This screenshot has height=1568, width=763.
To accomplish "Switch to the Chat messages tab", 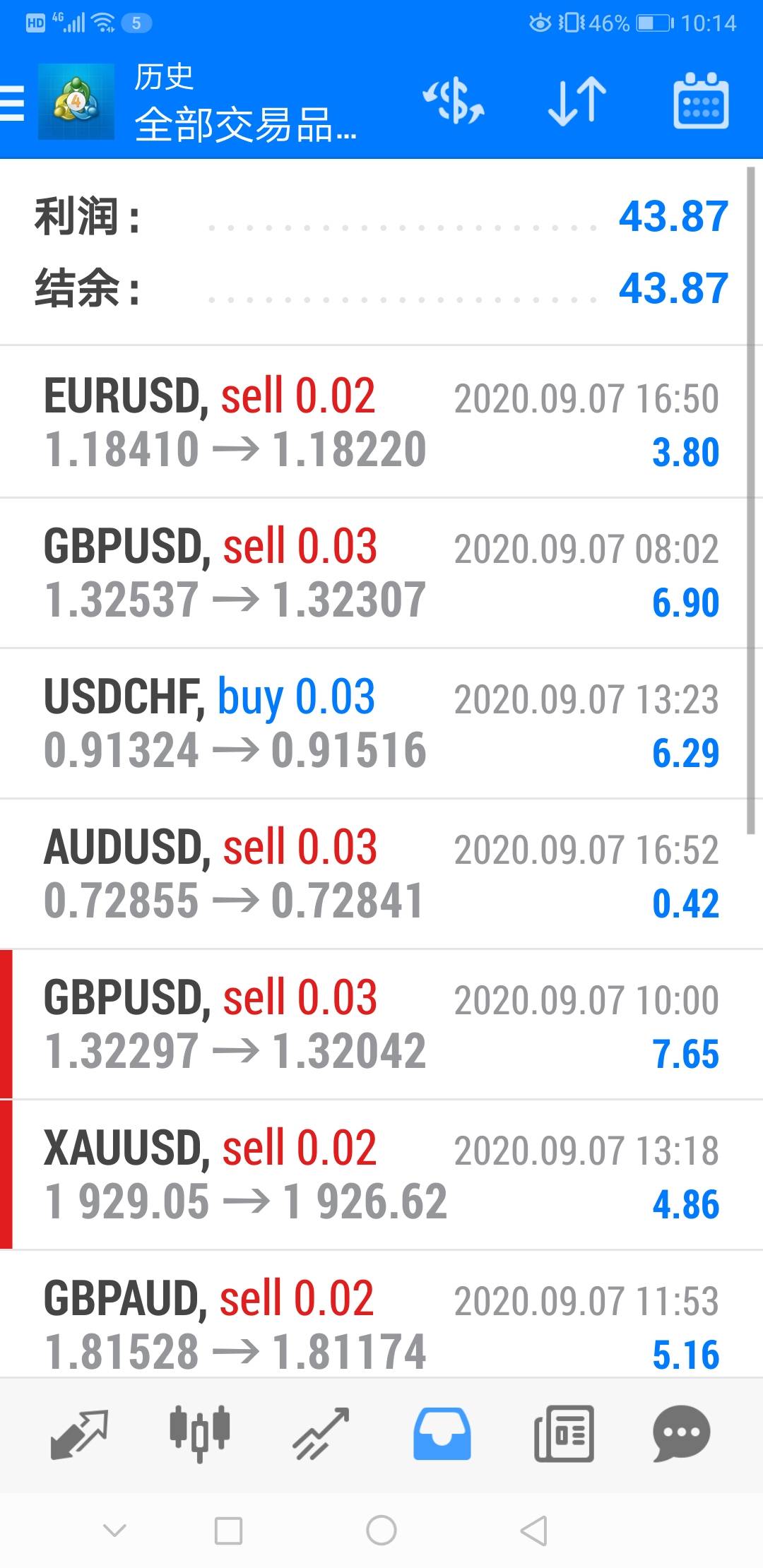I will tap(681, 1434).
